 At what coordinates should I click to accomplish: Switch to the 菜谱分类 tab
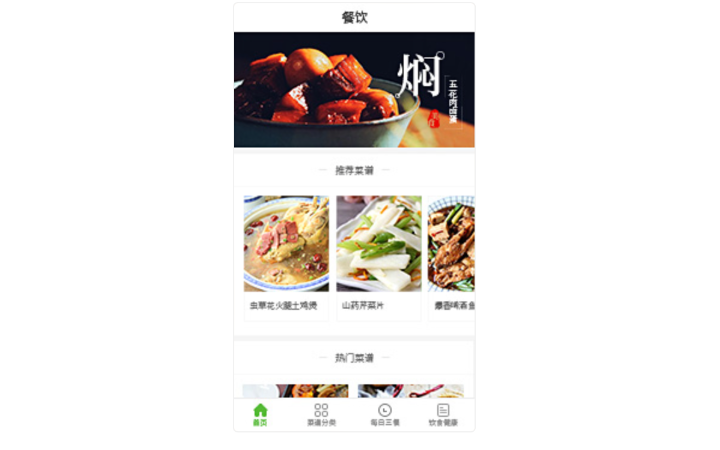coord(321,415)
